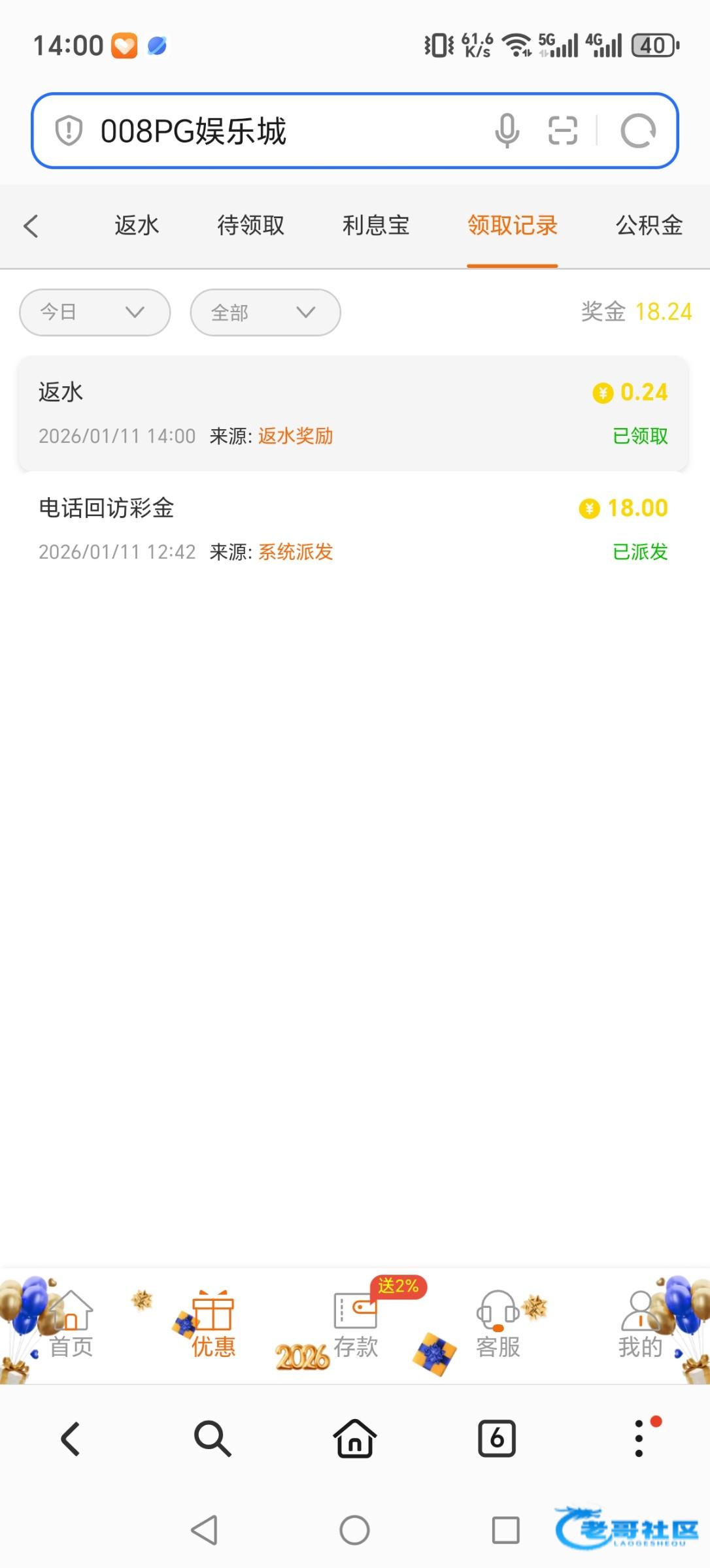
Task: Expand the 今日 date filter dropdown
Action: tap(95, 312)
